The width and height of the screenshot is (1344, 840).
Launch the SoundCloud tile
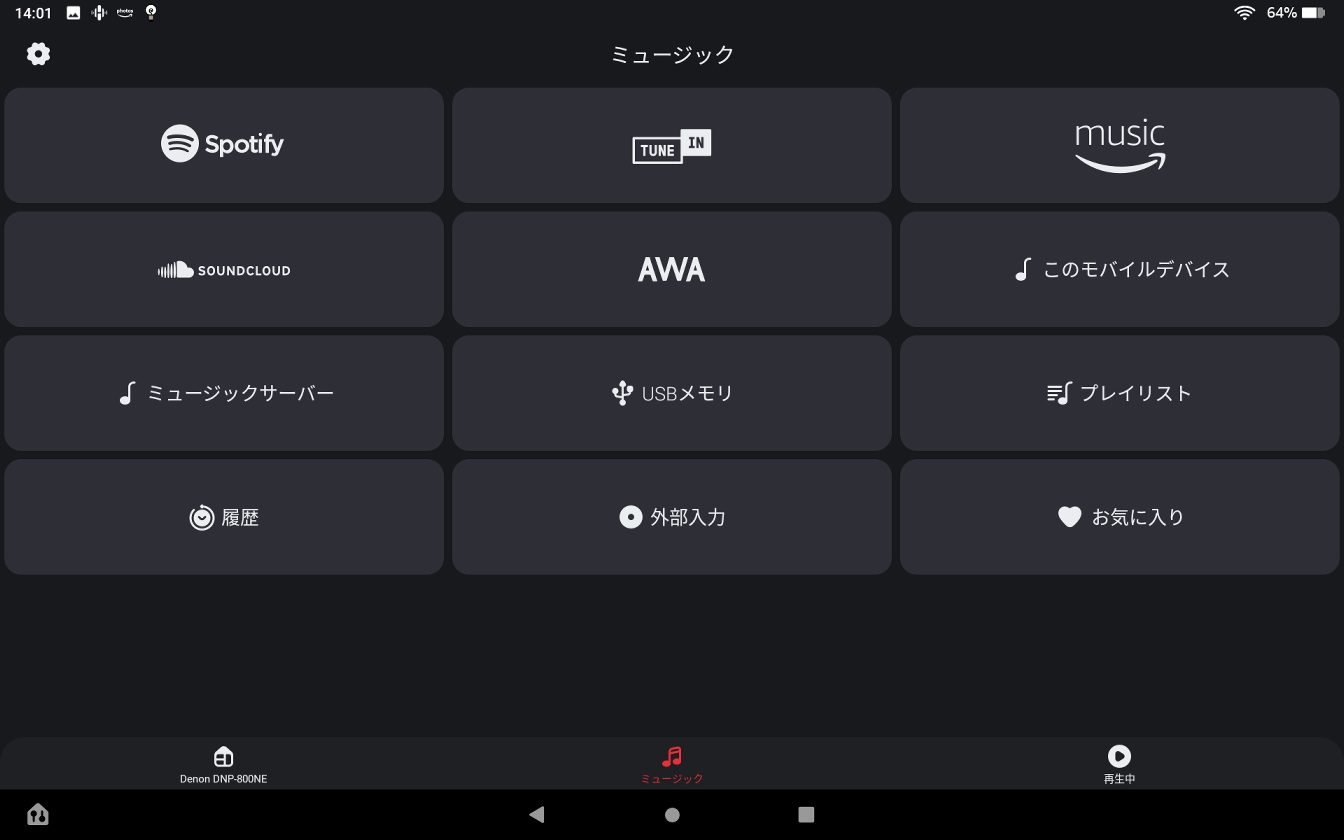(x=224, y=269)
